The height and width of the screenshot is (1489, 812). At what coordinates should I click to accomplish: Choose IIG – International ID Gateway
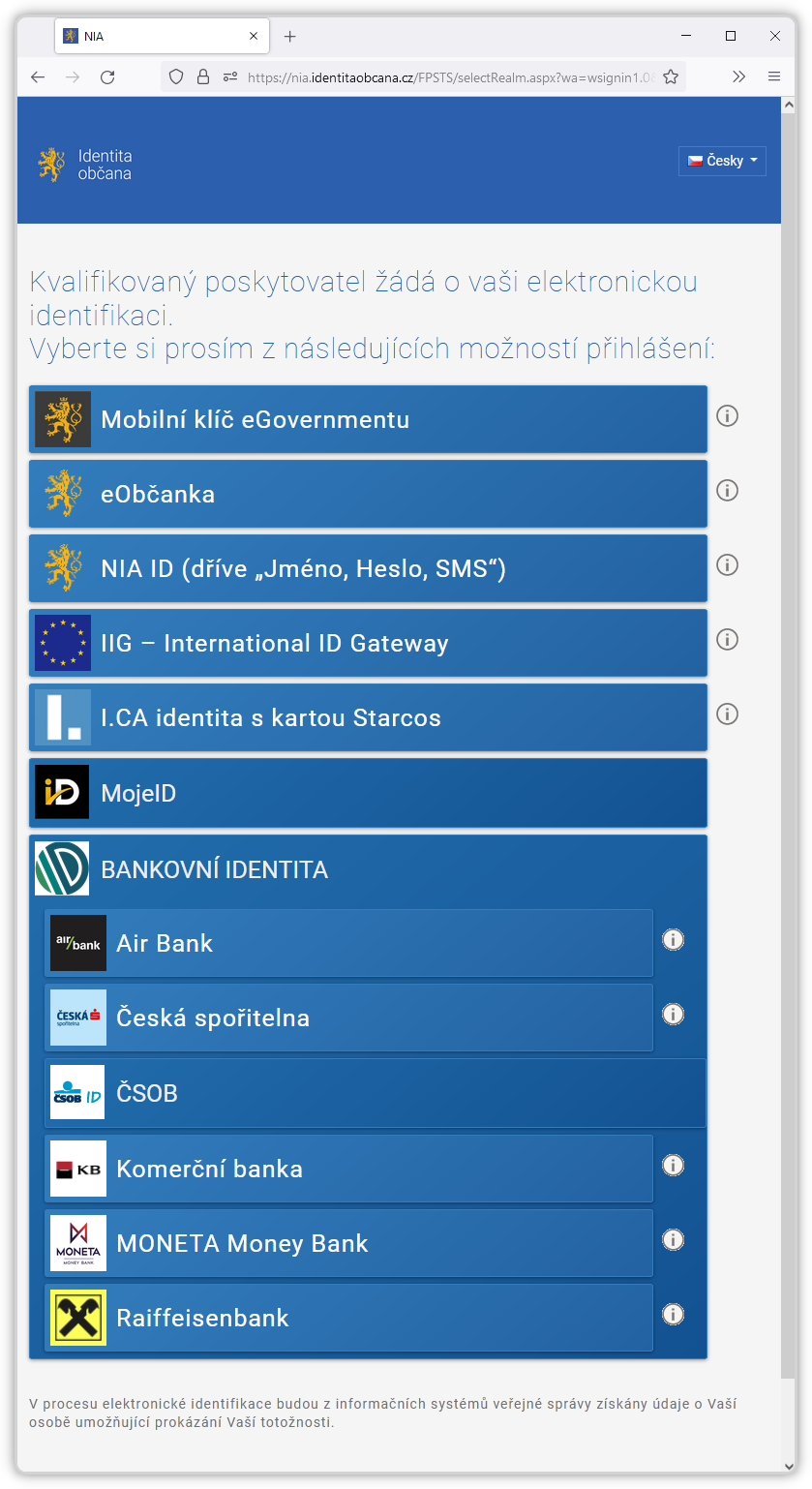coord(368,643)
